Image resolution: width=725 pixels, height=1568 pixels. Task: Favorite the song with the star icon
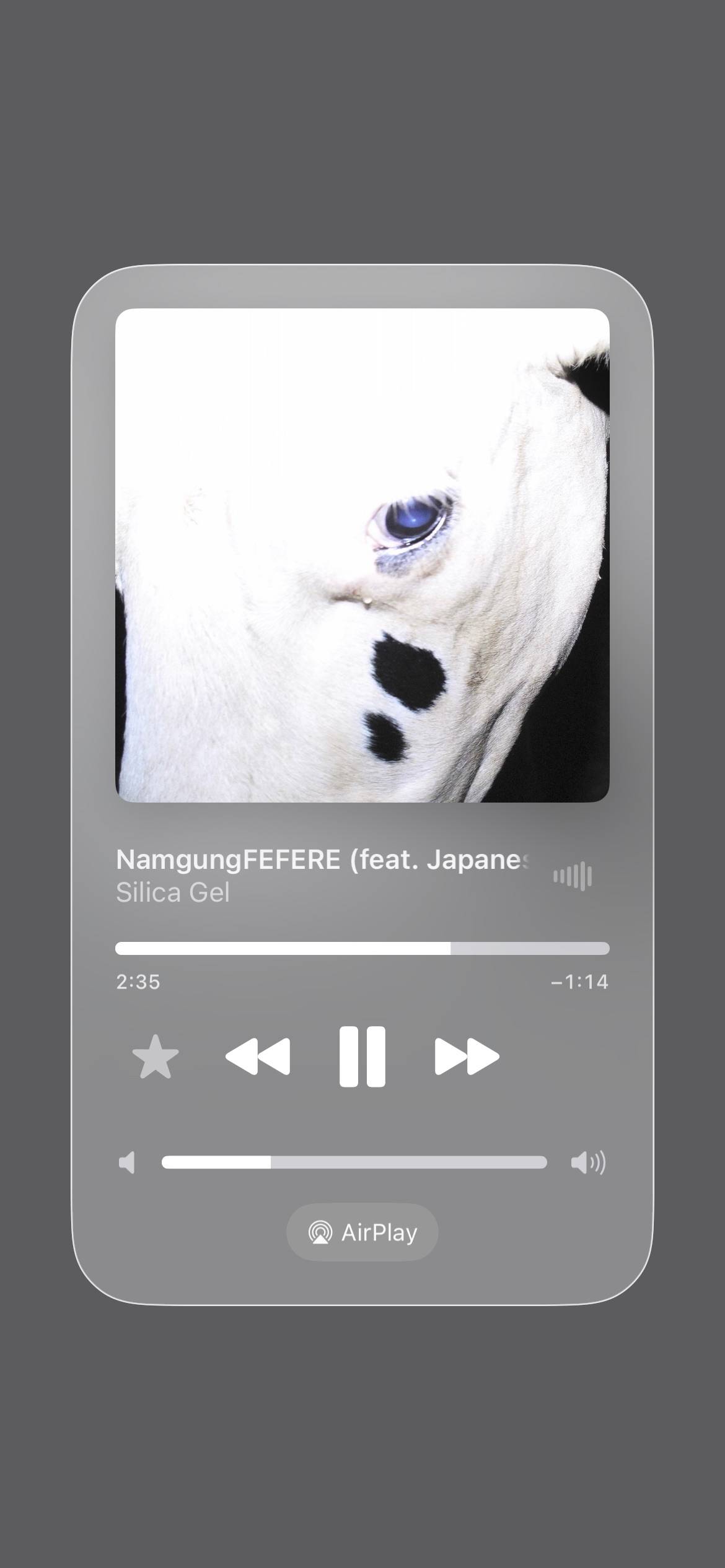point(156,1056)
